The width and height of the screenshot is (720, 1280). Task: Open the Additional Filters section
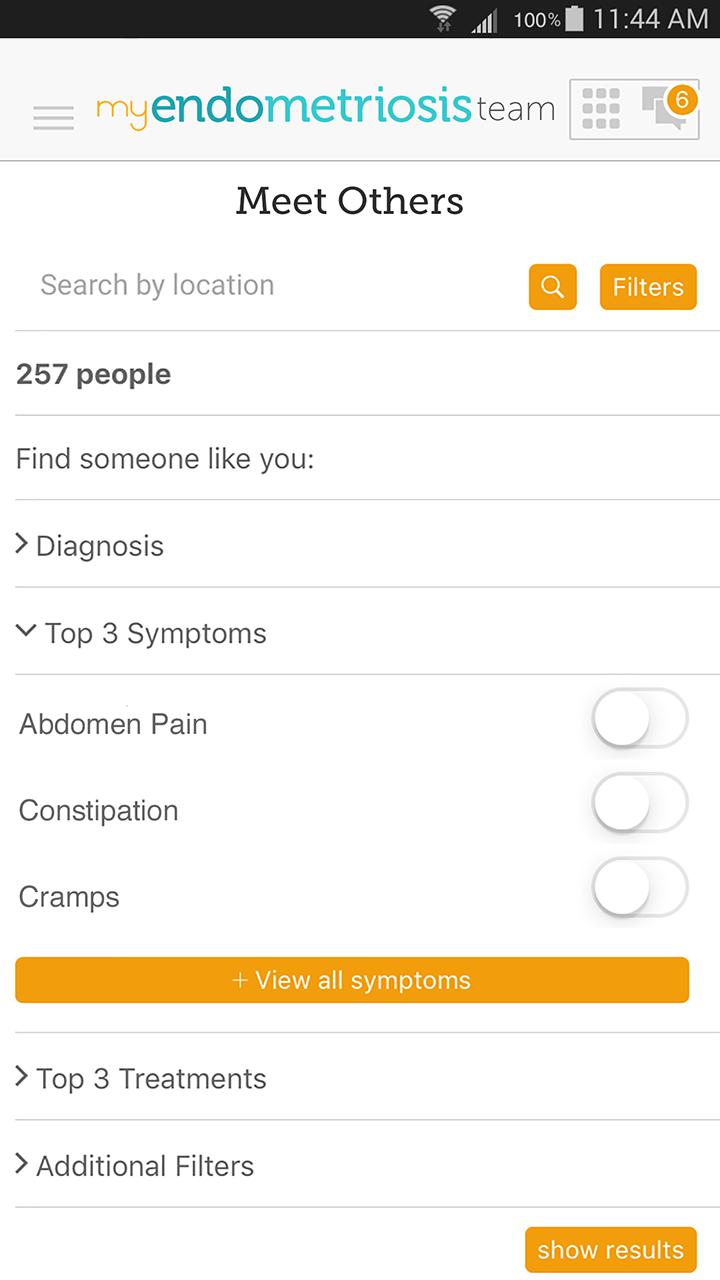tap(134, 1166)
